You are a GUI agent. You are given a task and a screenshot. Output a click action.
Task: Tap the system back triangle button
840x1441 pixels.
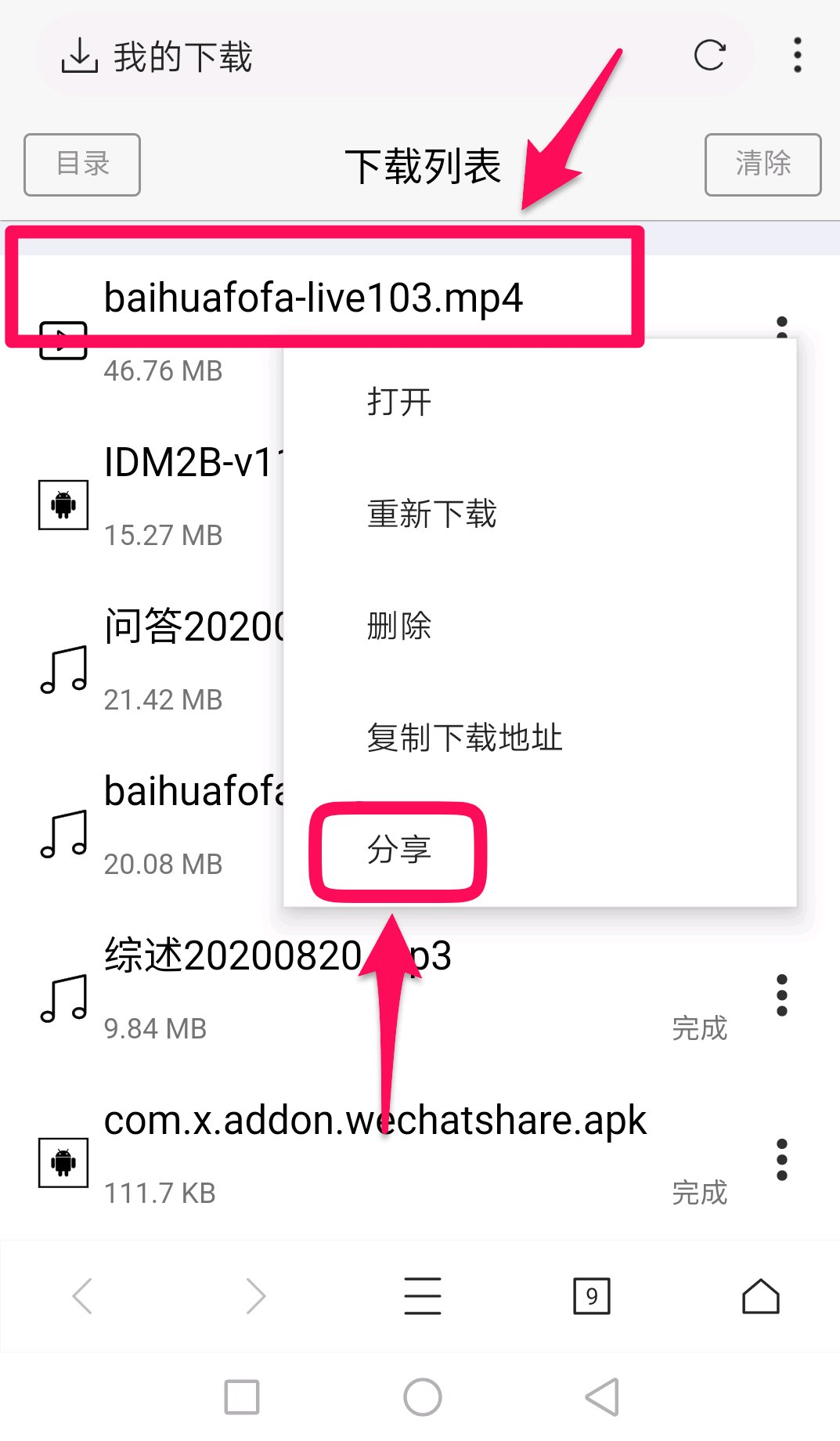[602, 1397]
